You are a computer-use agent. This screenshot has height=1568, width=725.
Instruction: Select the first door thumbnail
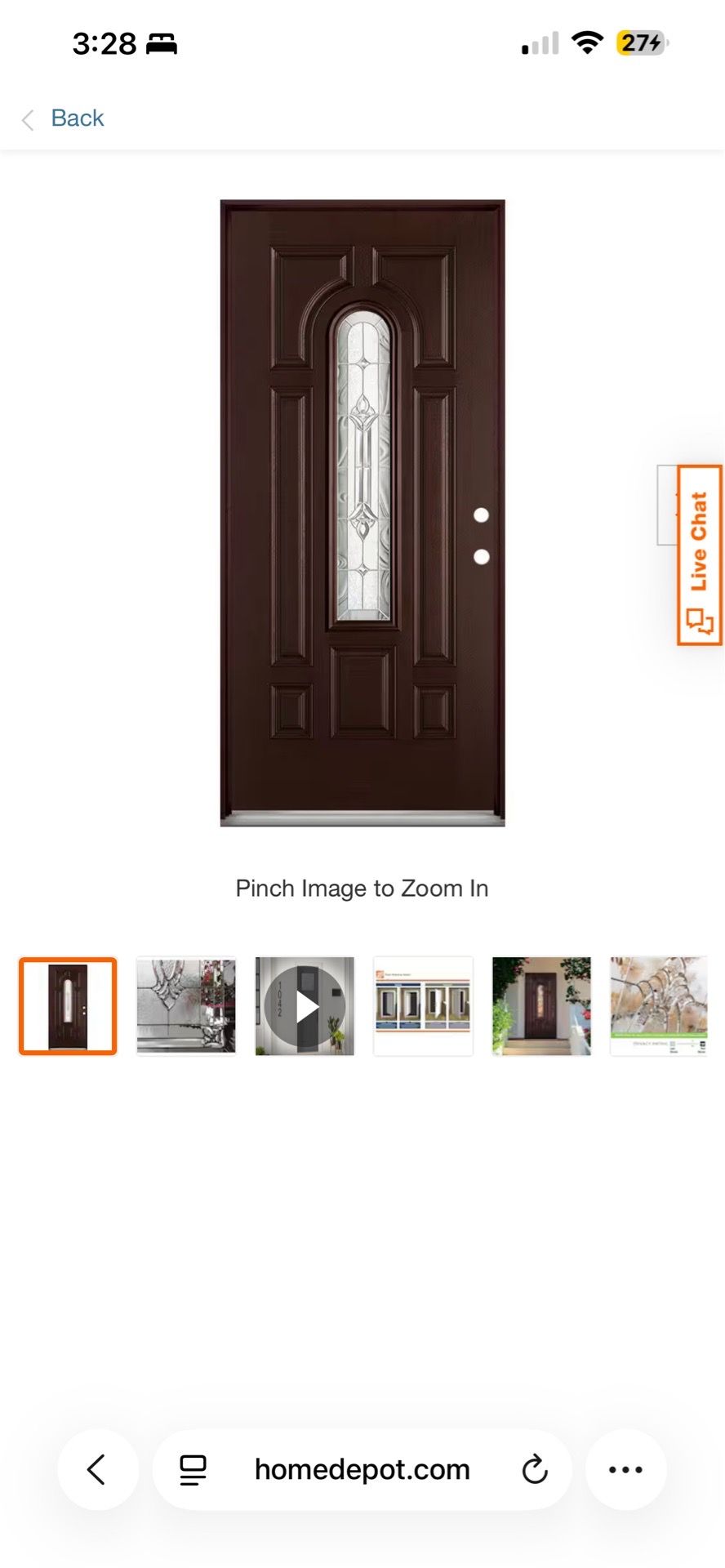pyautogui.click(x=68, y=1006)
